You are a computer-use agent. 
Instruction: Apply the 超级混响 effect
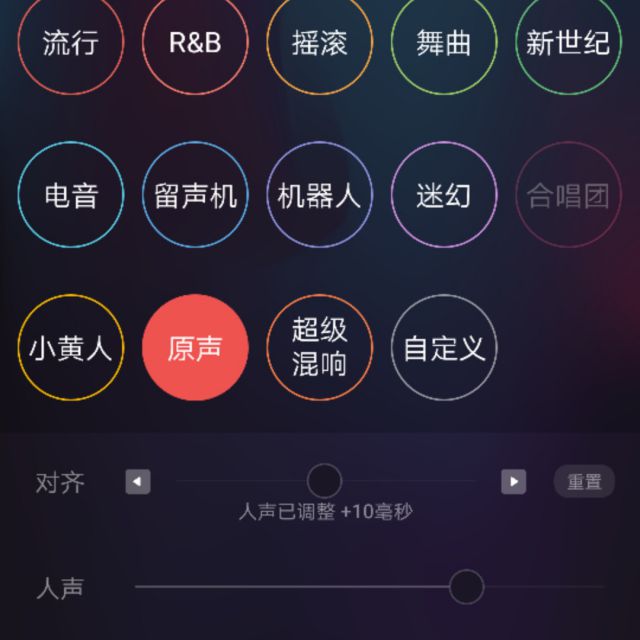pos(319,348)
